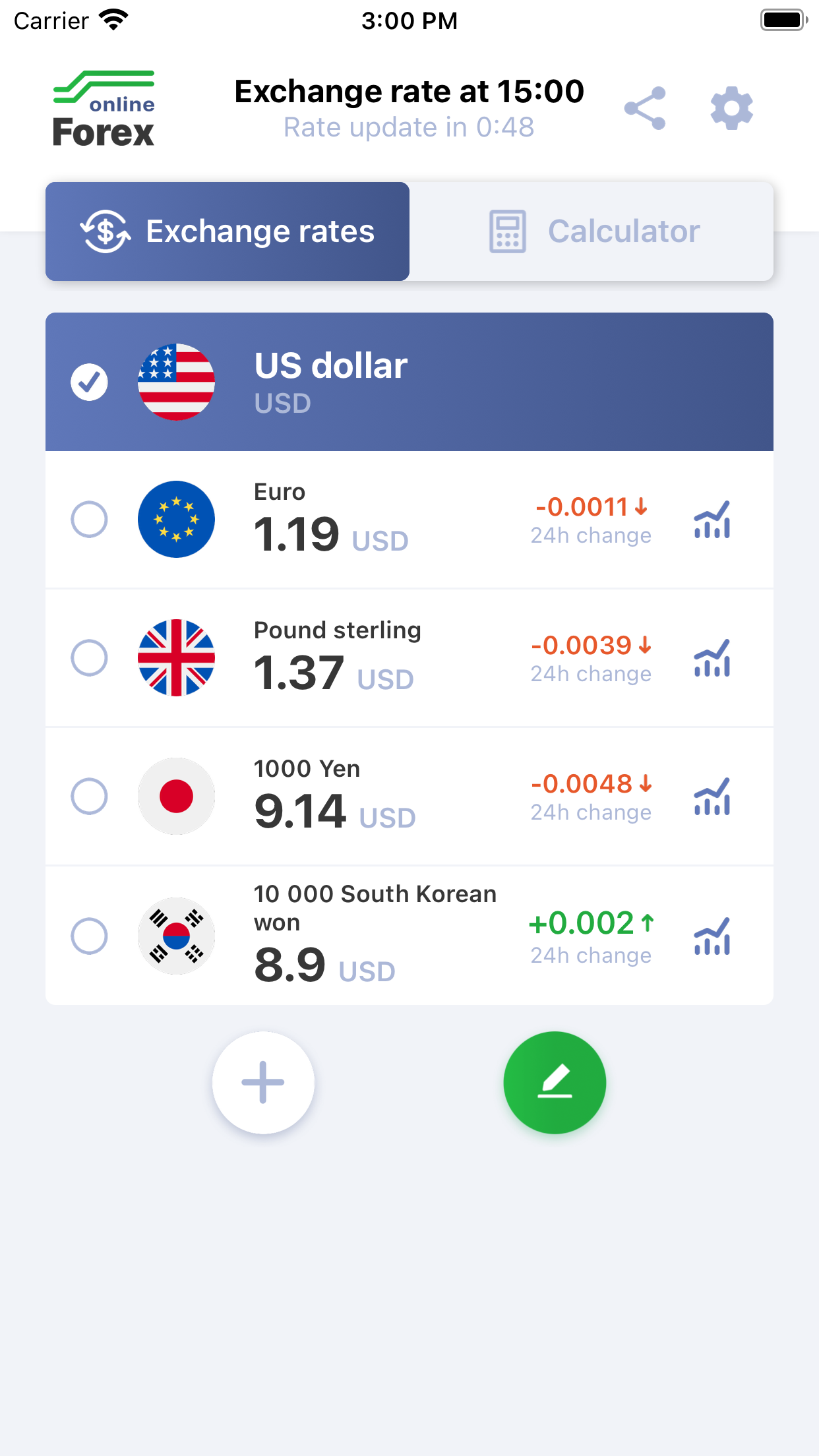The image size is (819, 1456).
Task: Tap the Wi-Fi status bar icon
Action: (x=113, y=20)
